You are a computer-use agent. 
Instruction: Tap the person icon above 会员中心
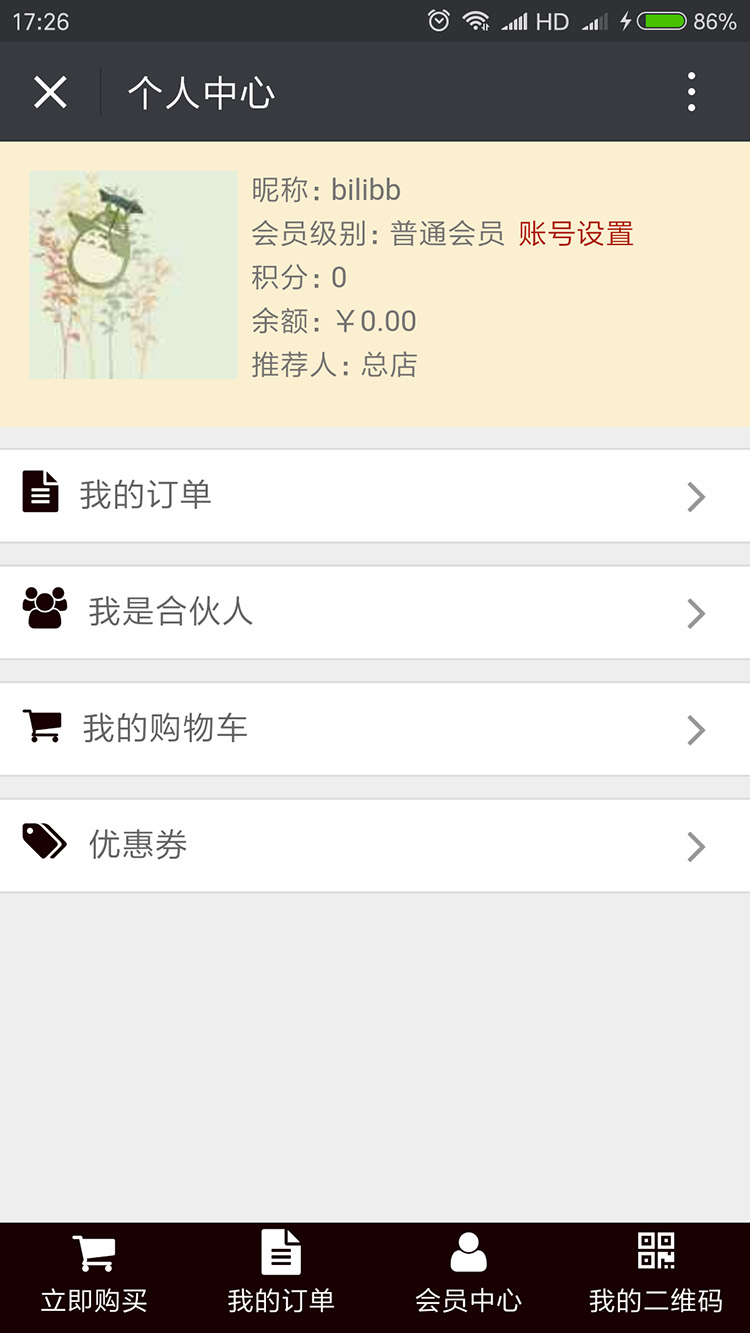coord(468,1251)
